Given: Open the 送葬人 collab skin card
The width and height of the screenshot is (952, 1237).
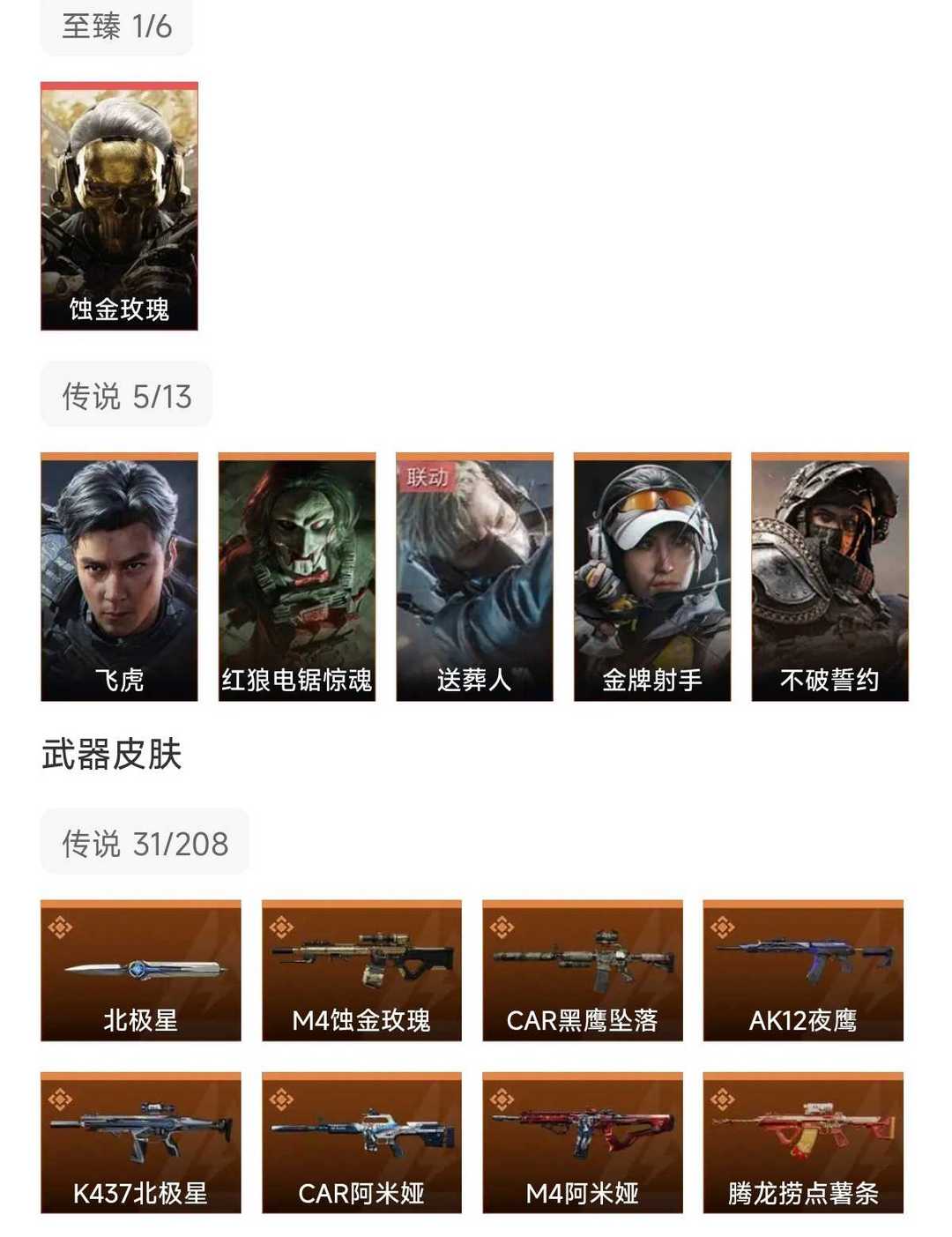Looking at the screenshot, I should tap(474, 577).
